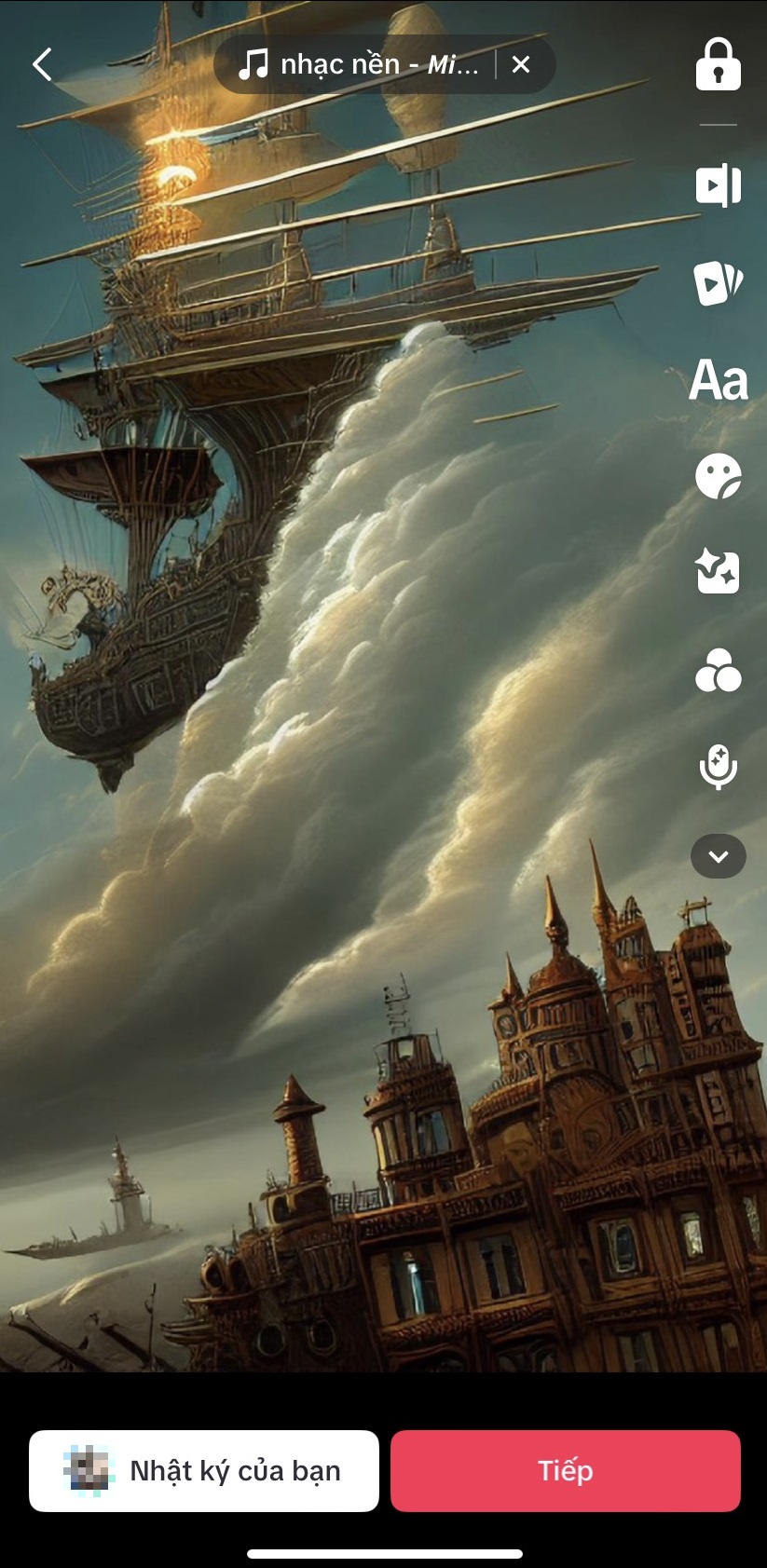Remove the selected background music
767x1568 pixels.
point(521,64)
